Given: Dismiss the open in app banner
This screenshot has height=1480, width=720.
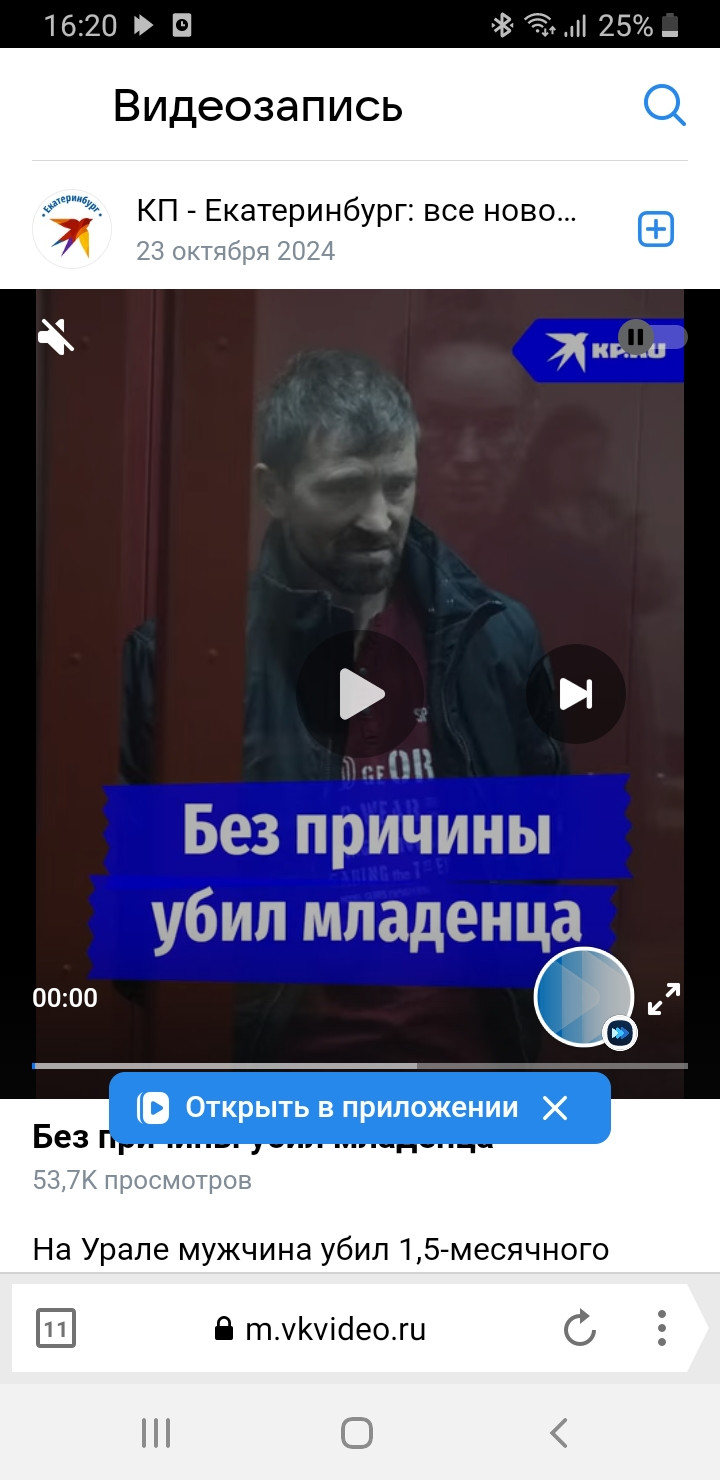Looking at the screenshot, I should [555, 1107].
